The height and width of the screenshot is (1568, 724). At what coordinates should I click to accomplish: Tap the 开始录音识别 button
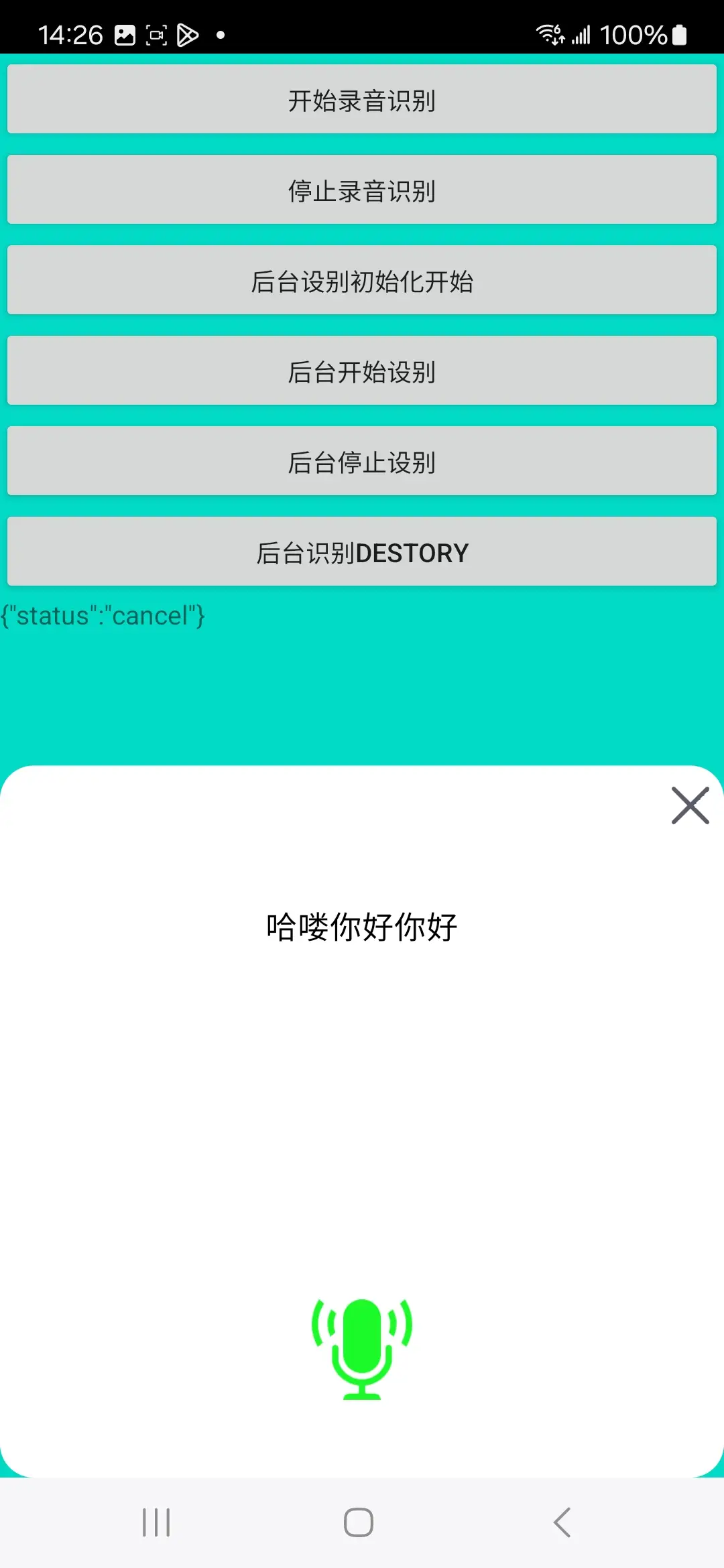(362, 99)
